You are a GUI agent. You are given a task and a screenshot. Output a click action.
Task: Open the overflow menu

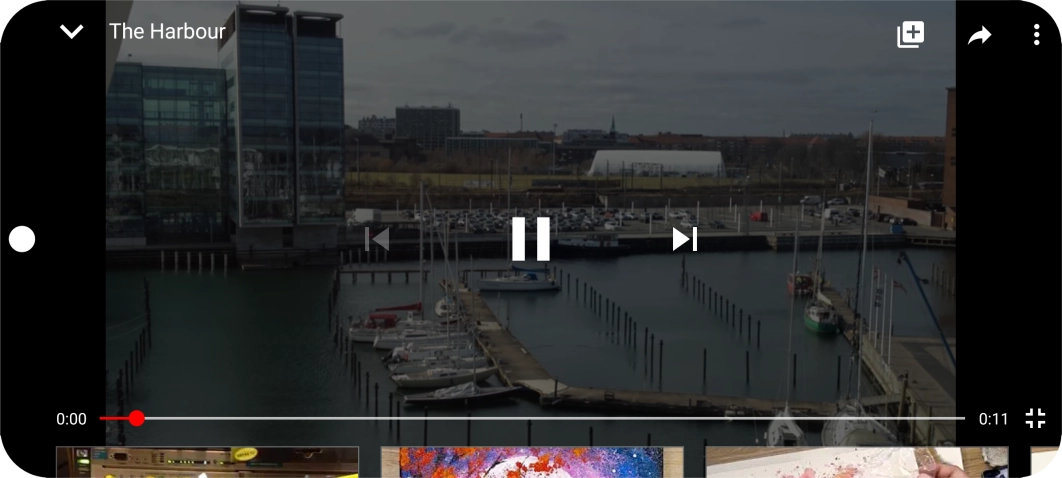point(1036,35)
